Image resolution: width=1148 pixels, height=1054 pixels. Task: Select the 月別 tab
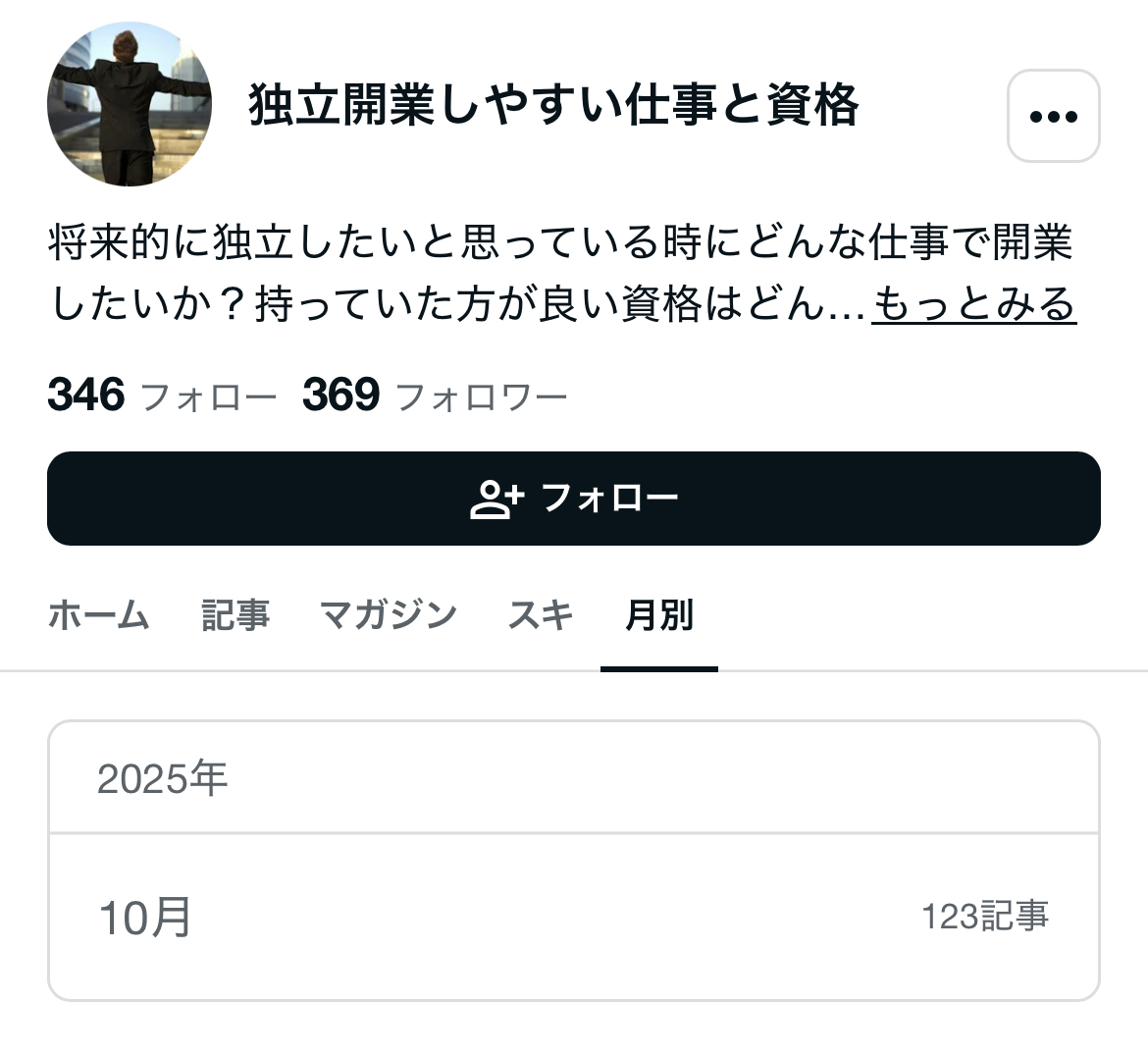[x=659, y=615]
